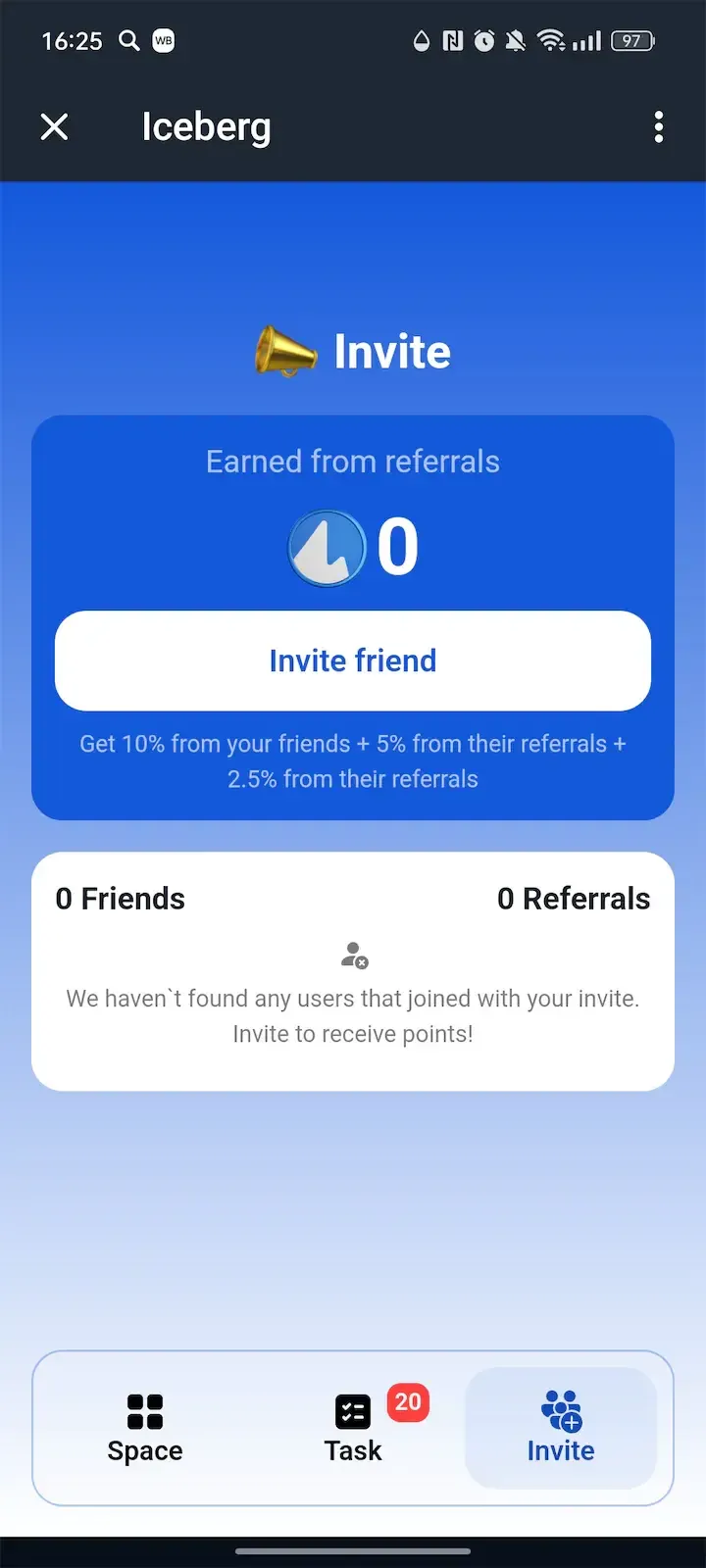This screenshot has height=1568, width=706.
Task: Switch to the Task tab
Action: 352,1428
